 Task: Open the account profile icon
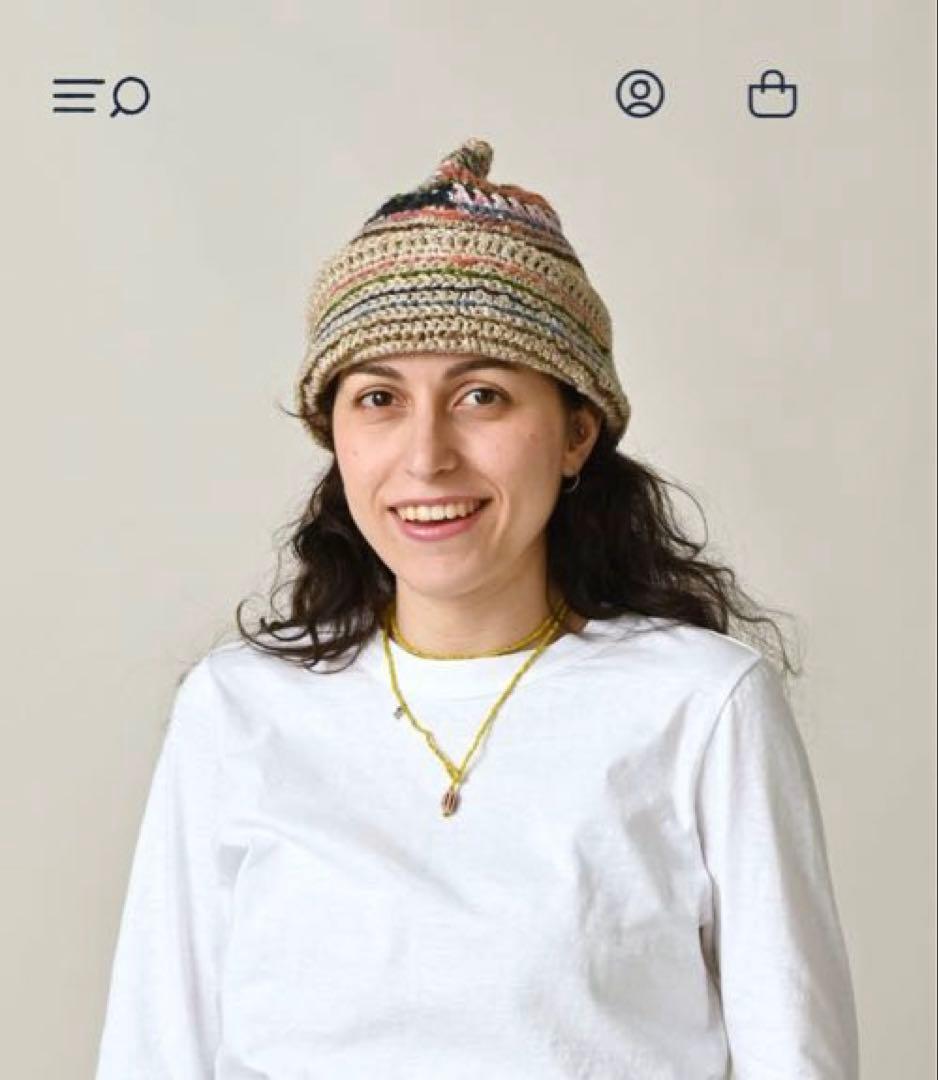pos(640,94)
